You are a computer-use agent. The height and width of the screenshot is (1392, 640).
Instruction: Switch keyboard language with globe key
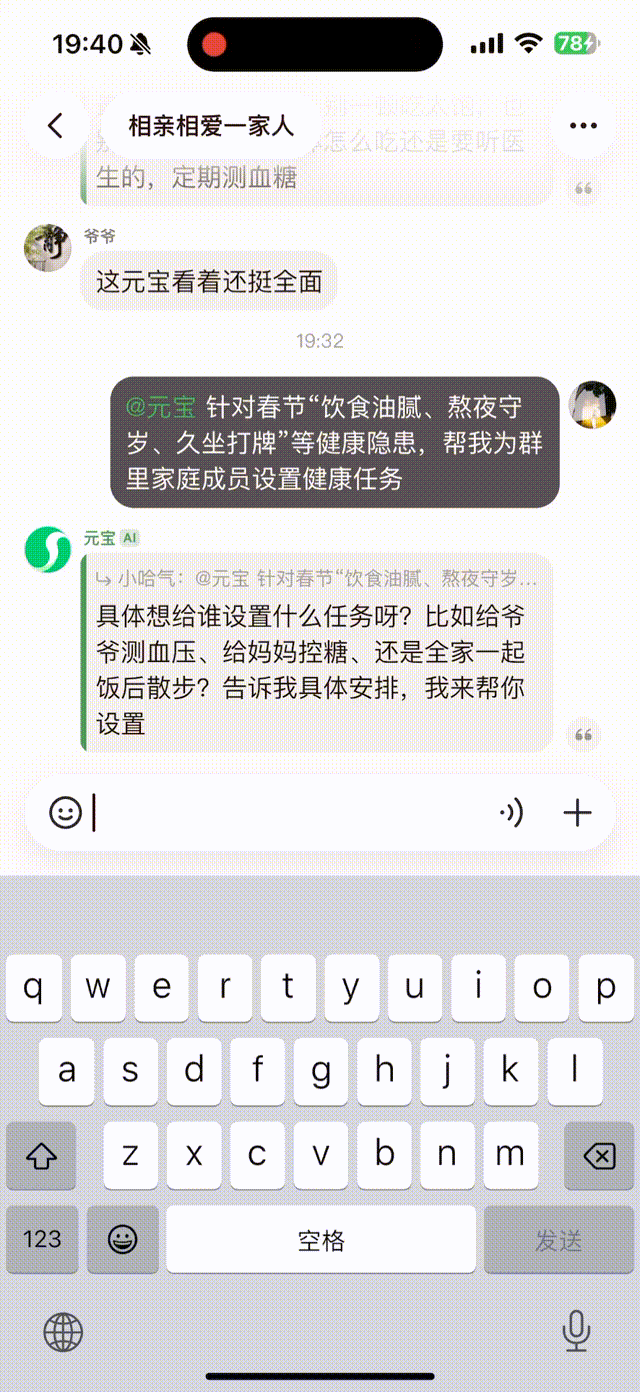63,1331
